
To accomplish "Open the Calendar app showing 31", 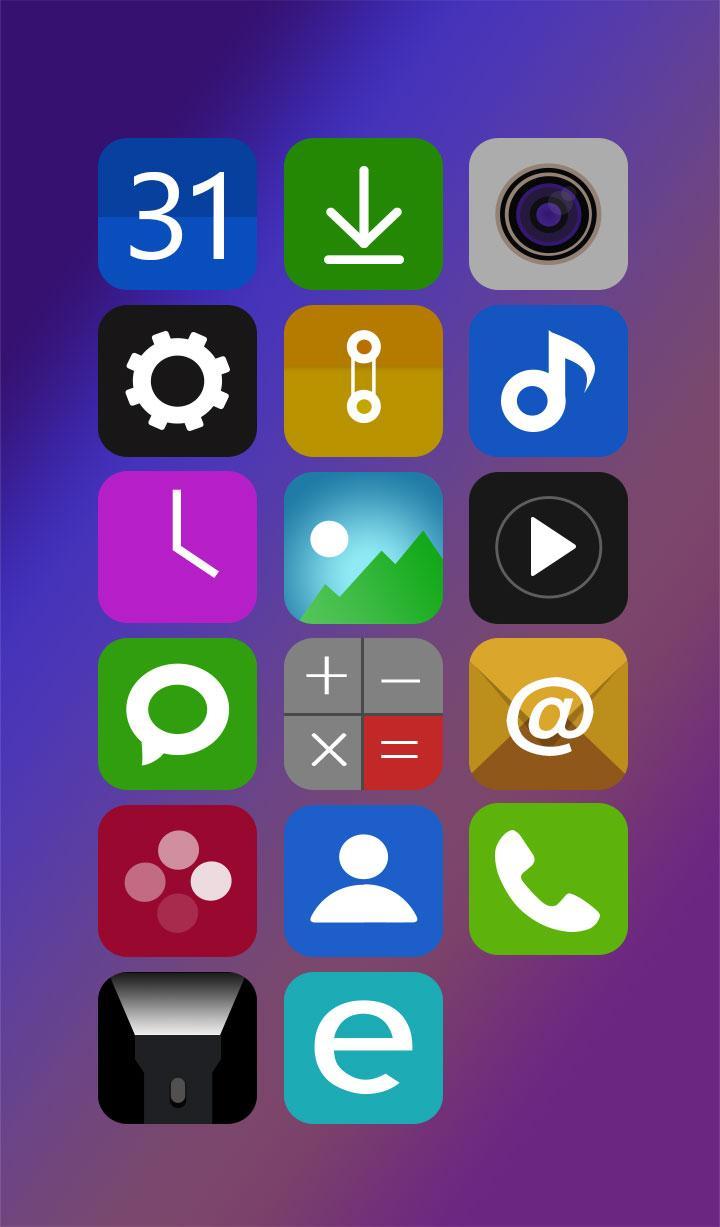I will 178,215.
